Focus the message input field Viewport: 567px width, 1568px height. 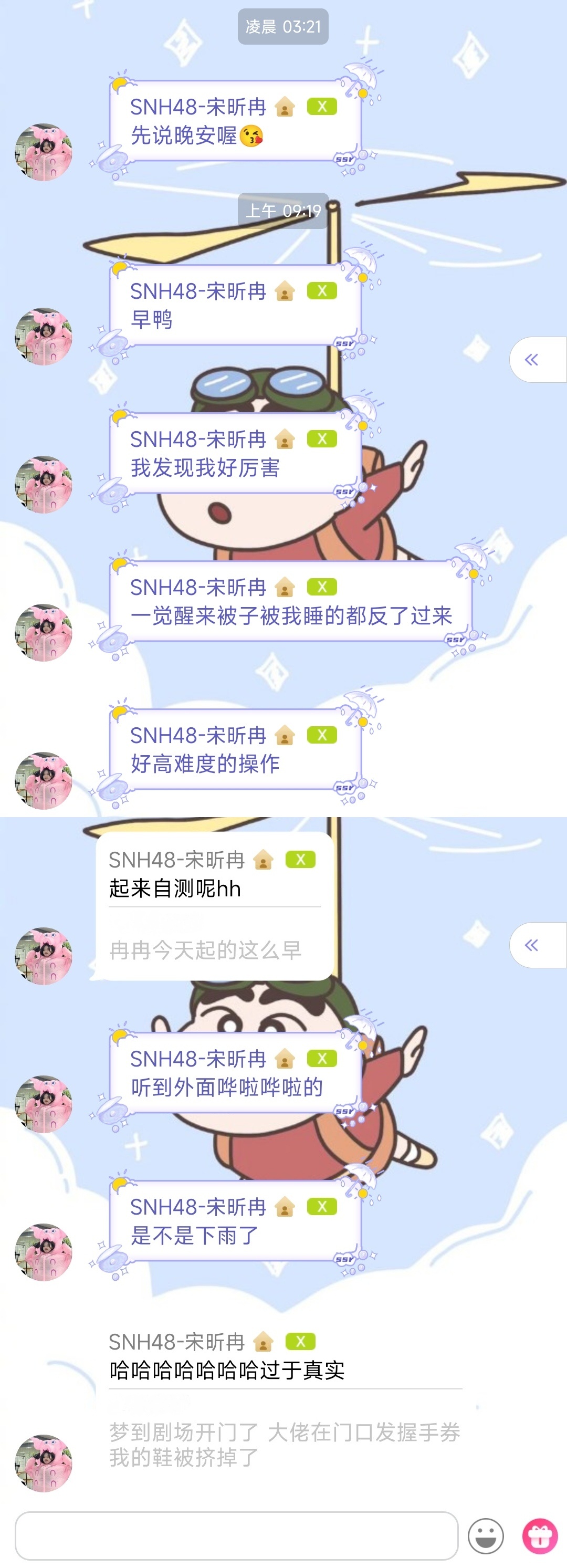pos(236,1534)
